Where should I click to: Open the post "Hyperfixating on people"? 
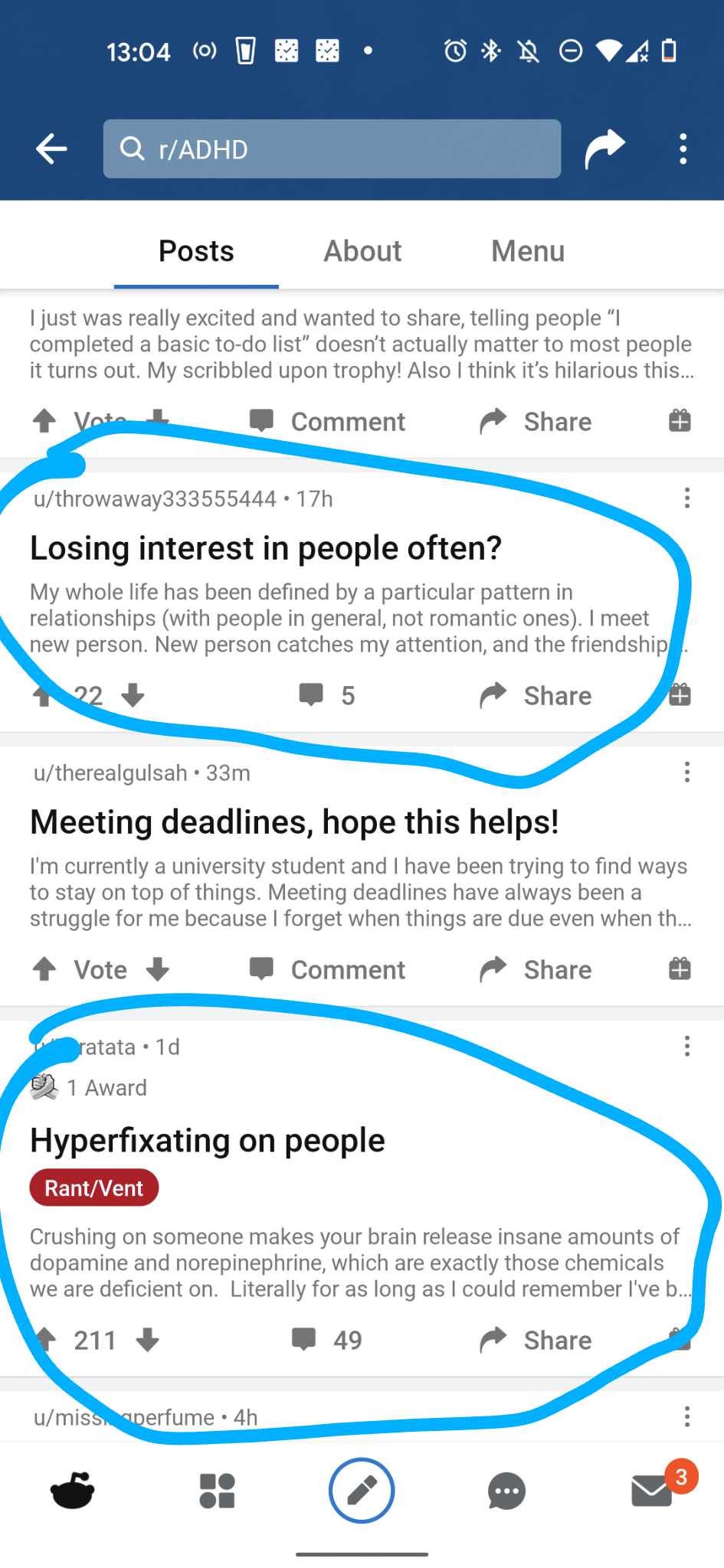pyautogui.click(x=207, y=1141)
